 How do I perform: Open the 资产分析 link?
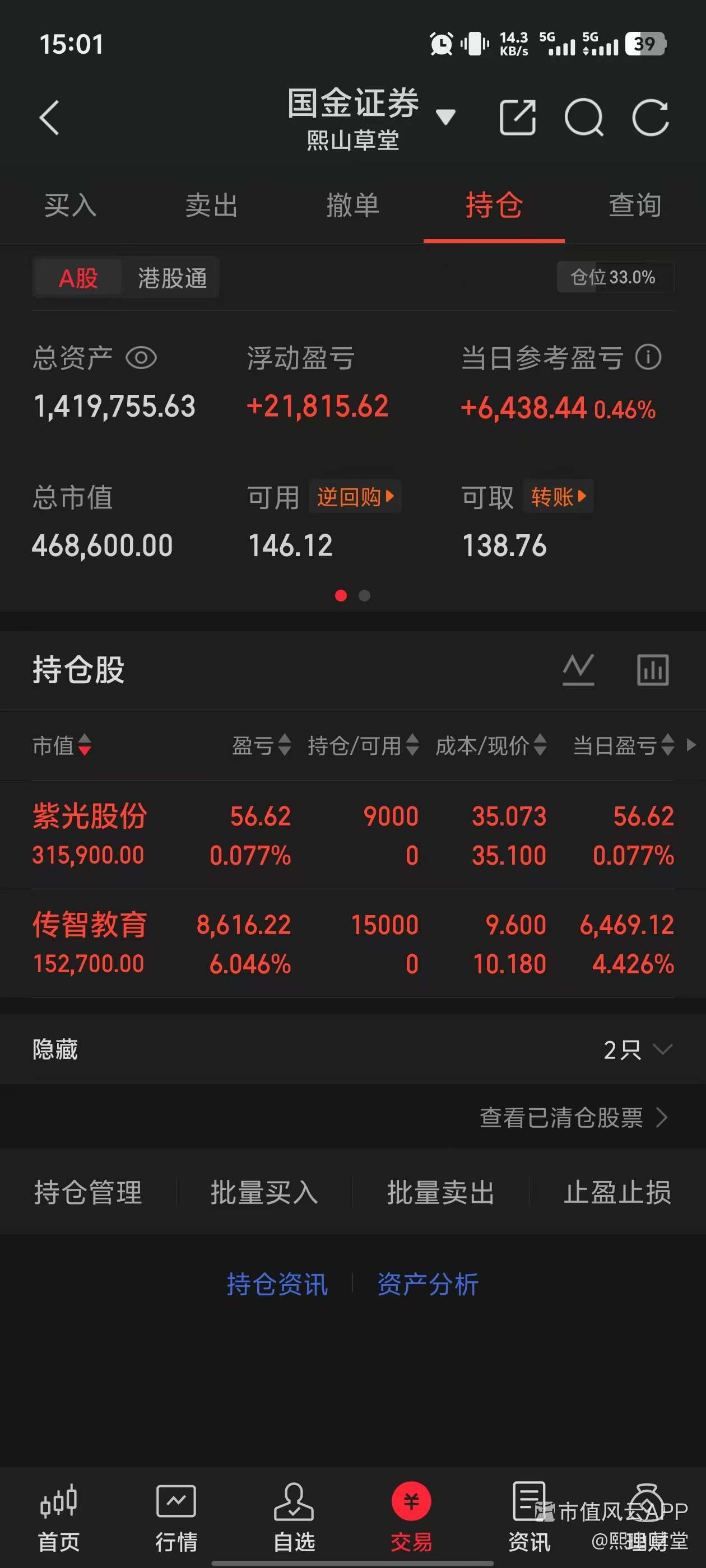(x=428, y=1284)
